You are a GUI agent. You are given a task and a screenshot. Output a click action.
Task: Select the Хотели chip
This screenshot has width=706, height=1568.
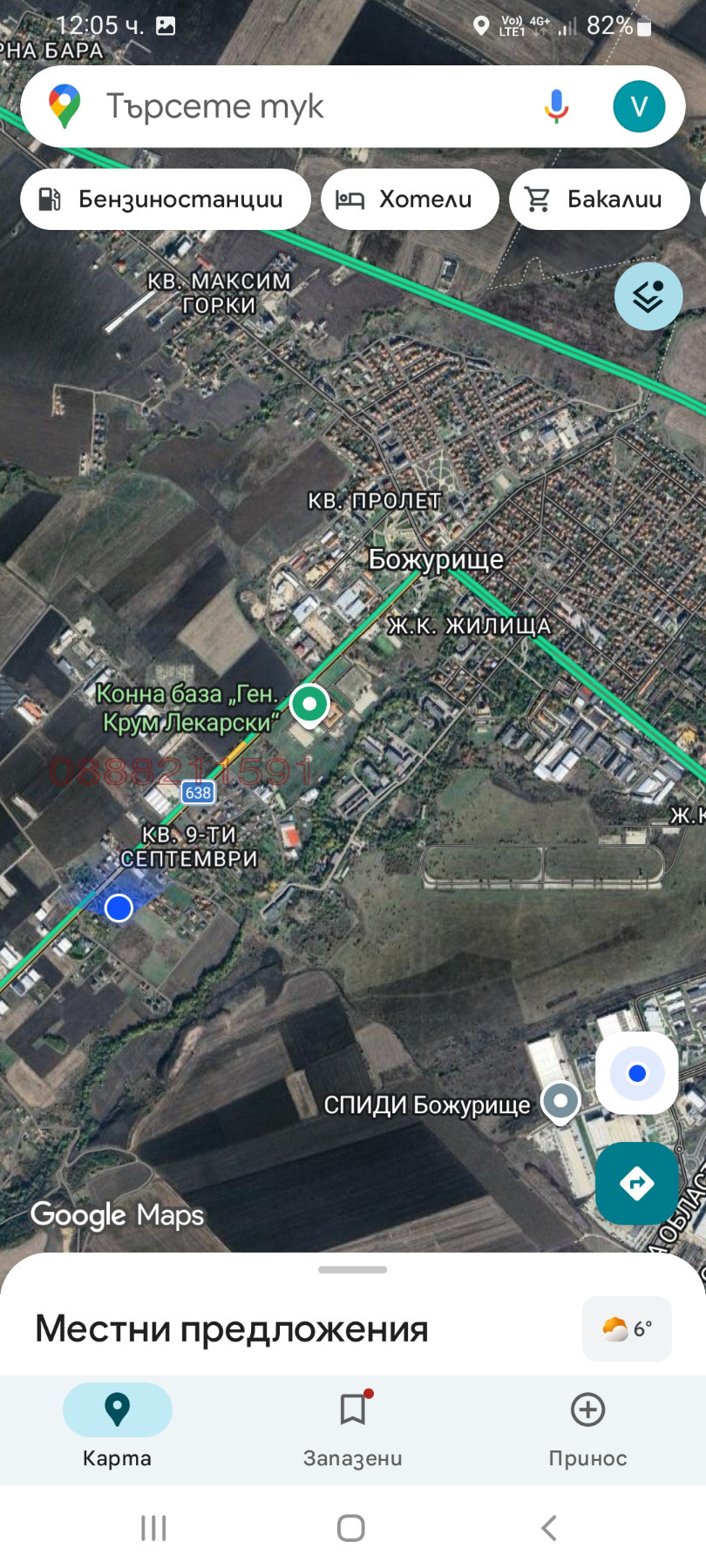coord(410,199)
